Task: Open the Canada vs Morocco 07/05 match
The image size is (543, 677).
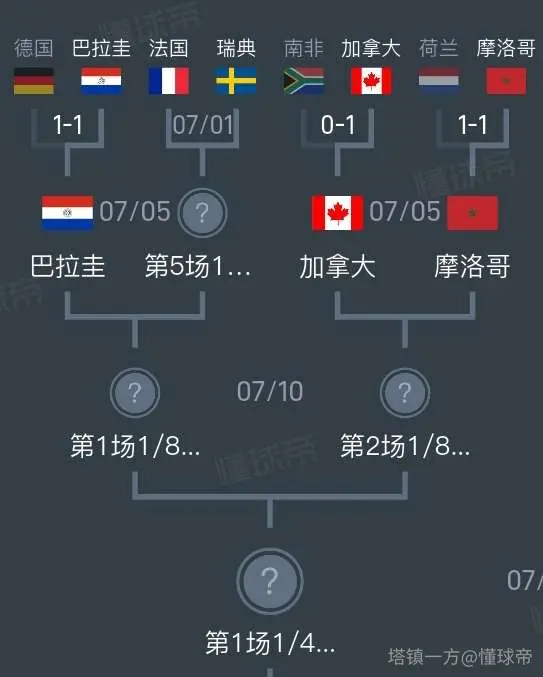Action: tap(404, 212)
